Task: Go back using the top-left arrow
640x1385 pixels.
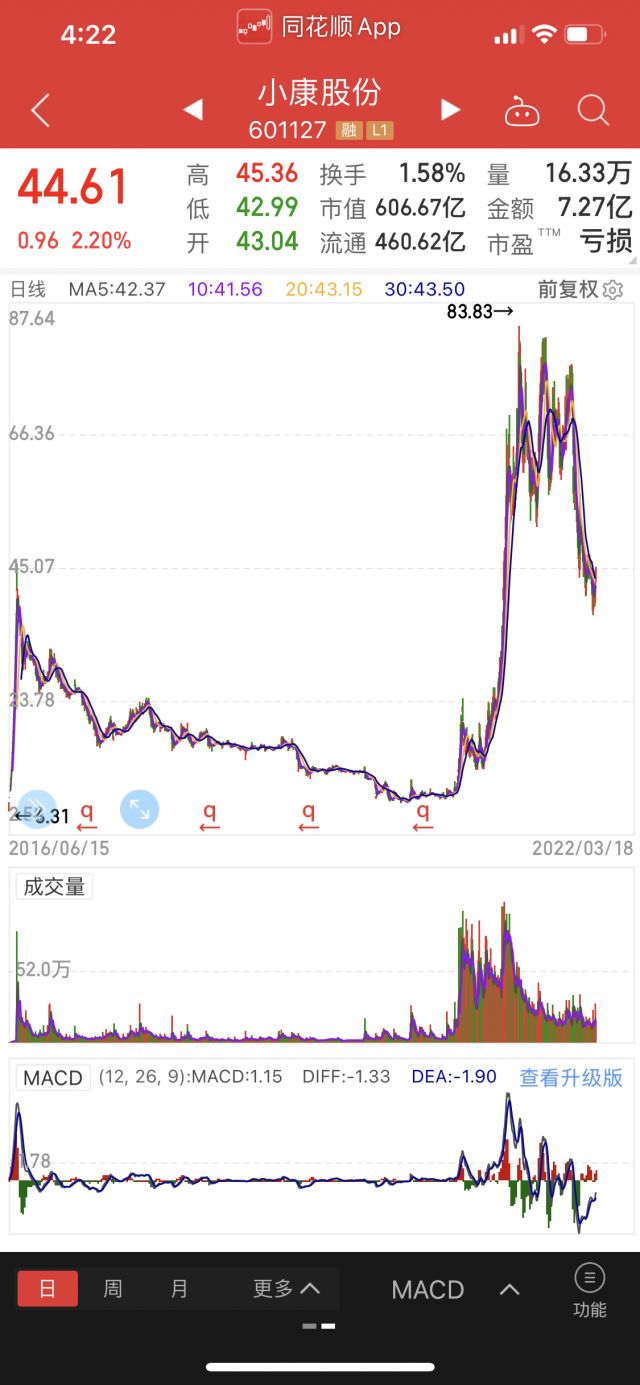Action: pyautogui.click(x=40, y=110)
